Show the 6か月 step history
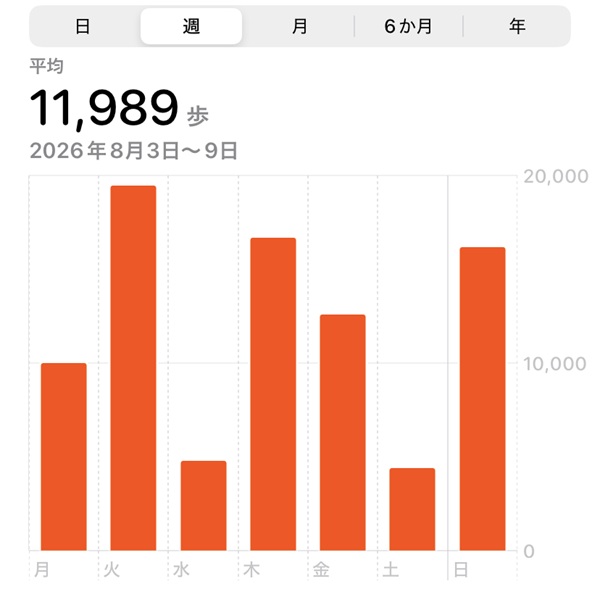Screen dimensions: 600x592 [408, 26]
